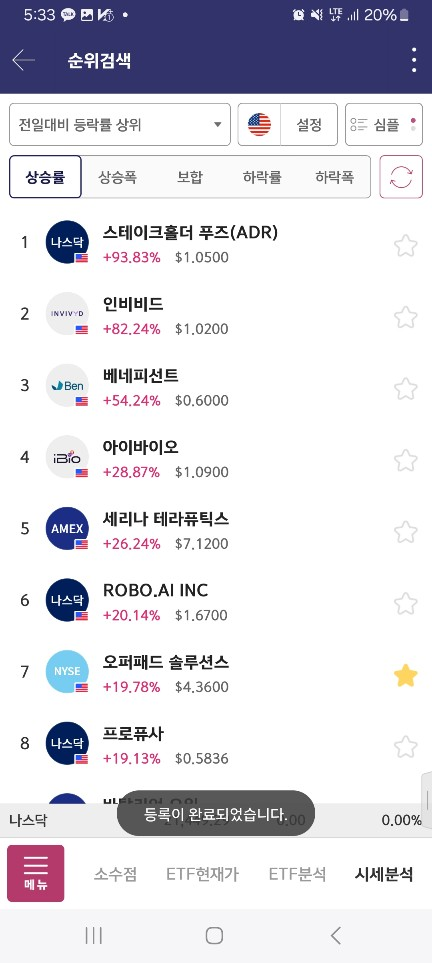Open the 메뉴 button
Image resolution: width=432 pixels, height=963 pixels.
pos(36,873)
